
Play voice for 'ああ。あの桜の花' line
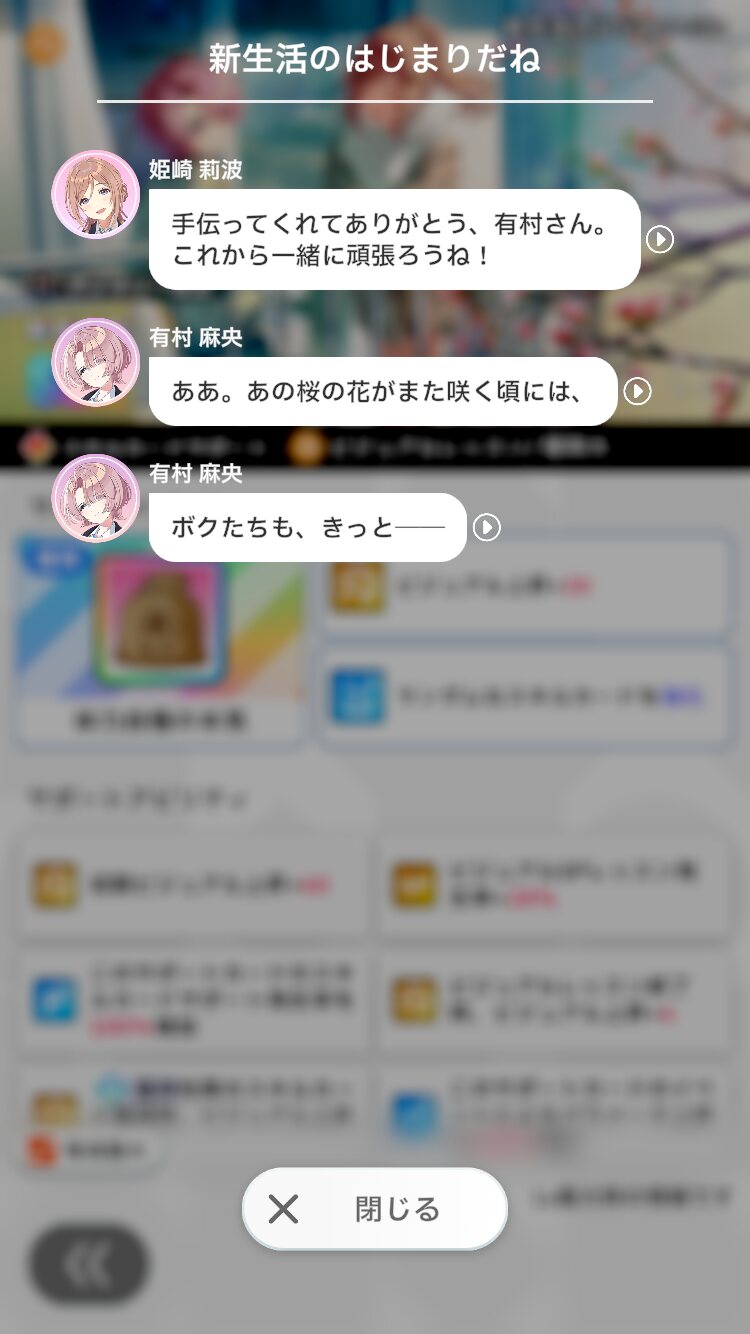coord(637,391)
